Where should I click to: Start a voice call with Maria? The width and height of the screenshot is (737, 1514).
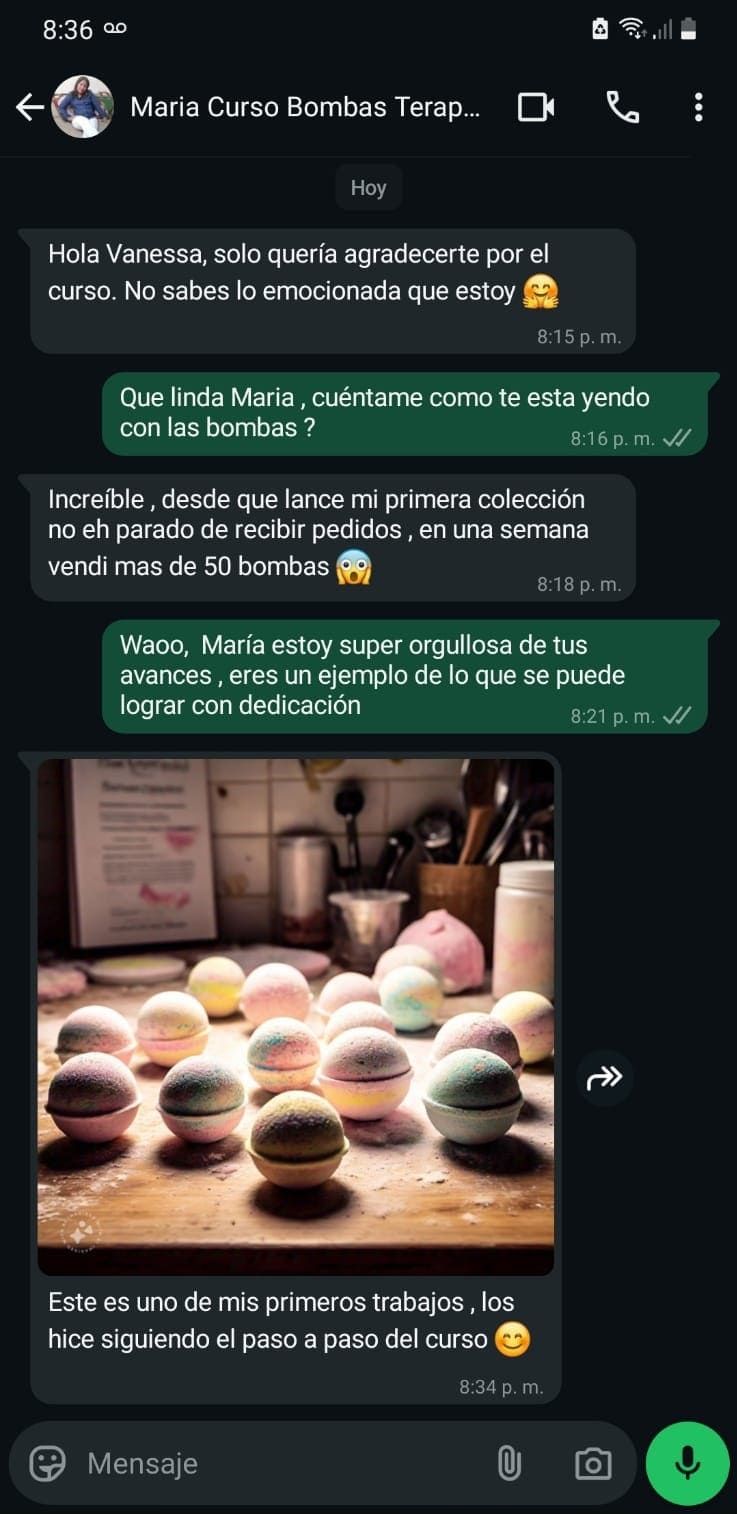pos(623,107)
